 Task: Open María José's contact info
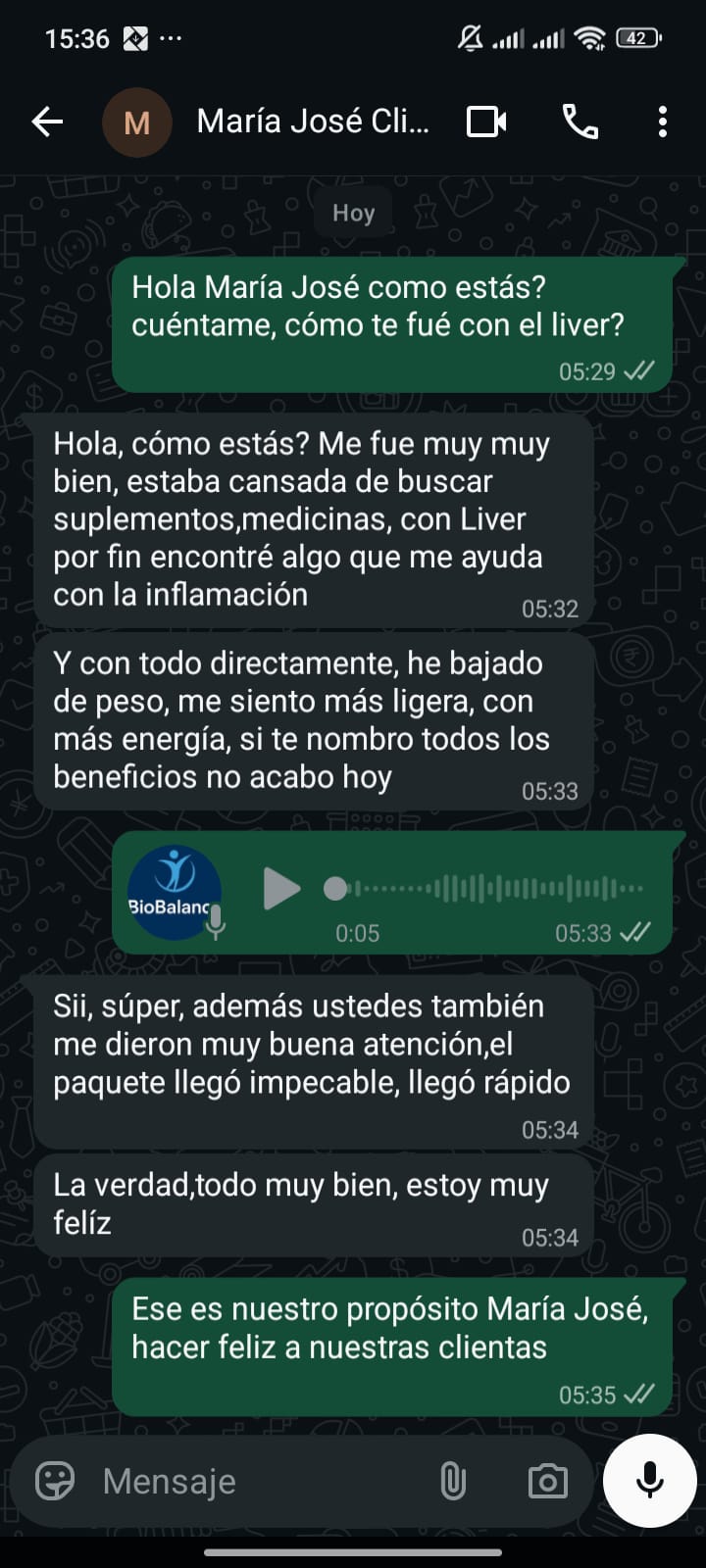(x=312, y=122)
